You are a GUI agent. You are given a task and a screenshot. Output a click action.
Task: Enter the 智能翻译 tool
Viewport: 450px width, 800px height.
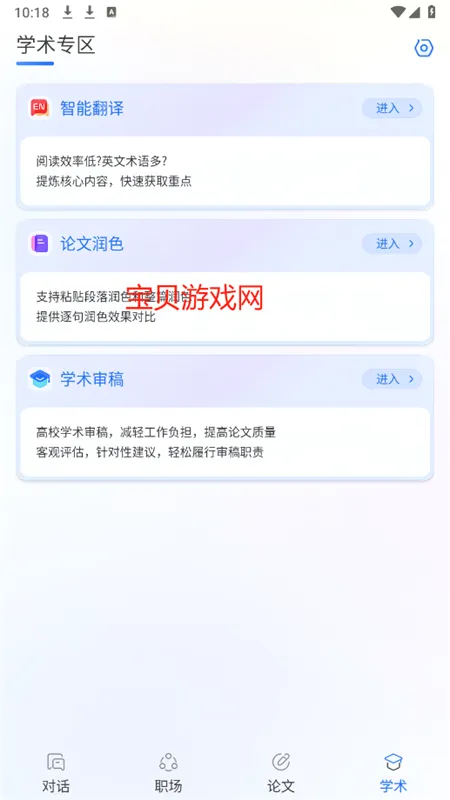point(392,108)
